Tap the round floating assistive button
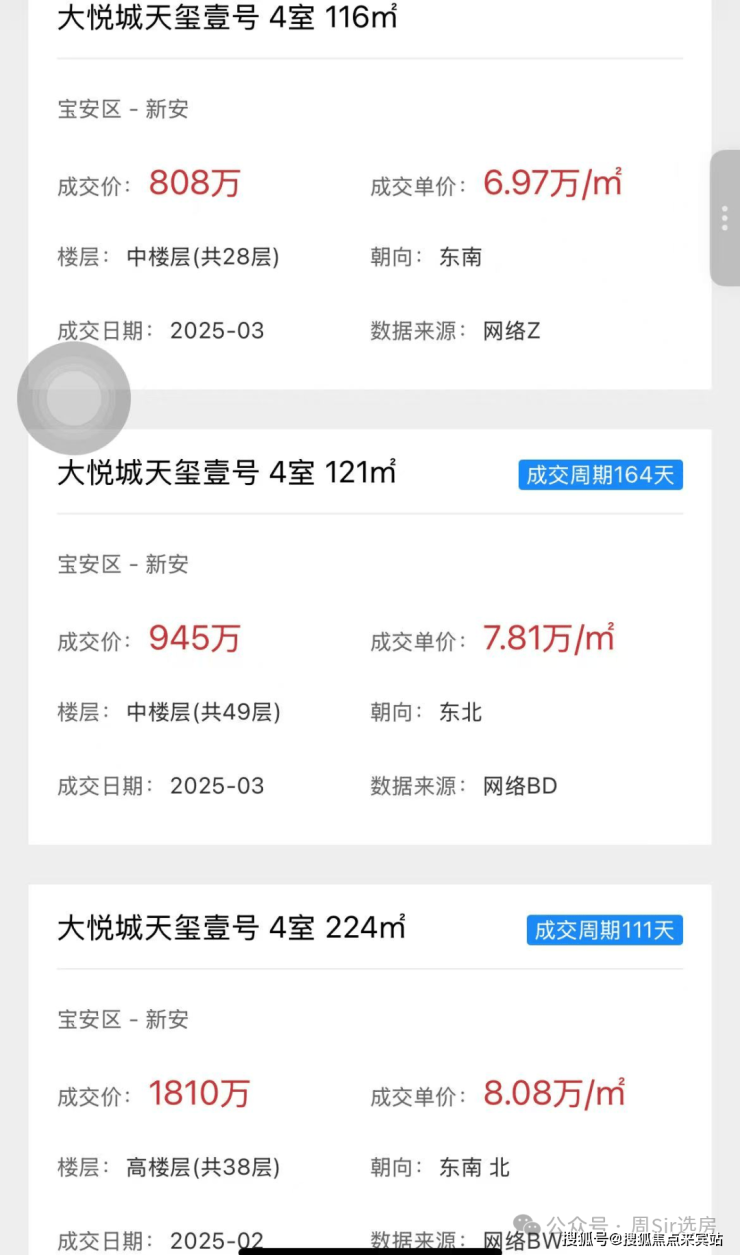 (x=74, y=398)
